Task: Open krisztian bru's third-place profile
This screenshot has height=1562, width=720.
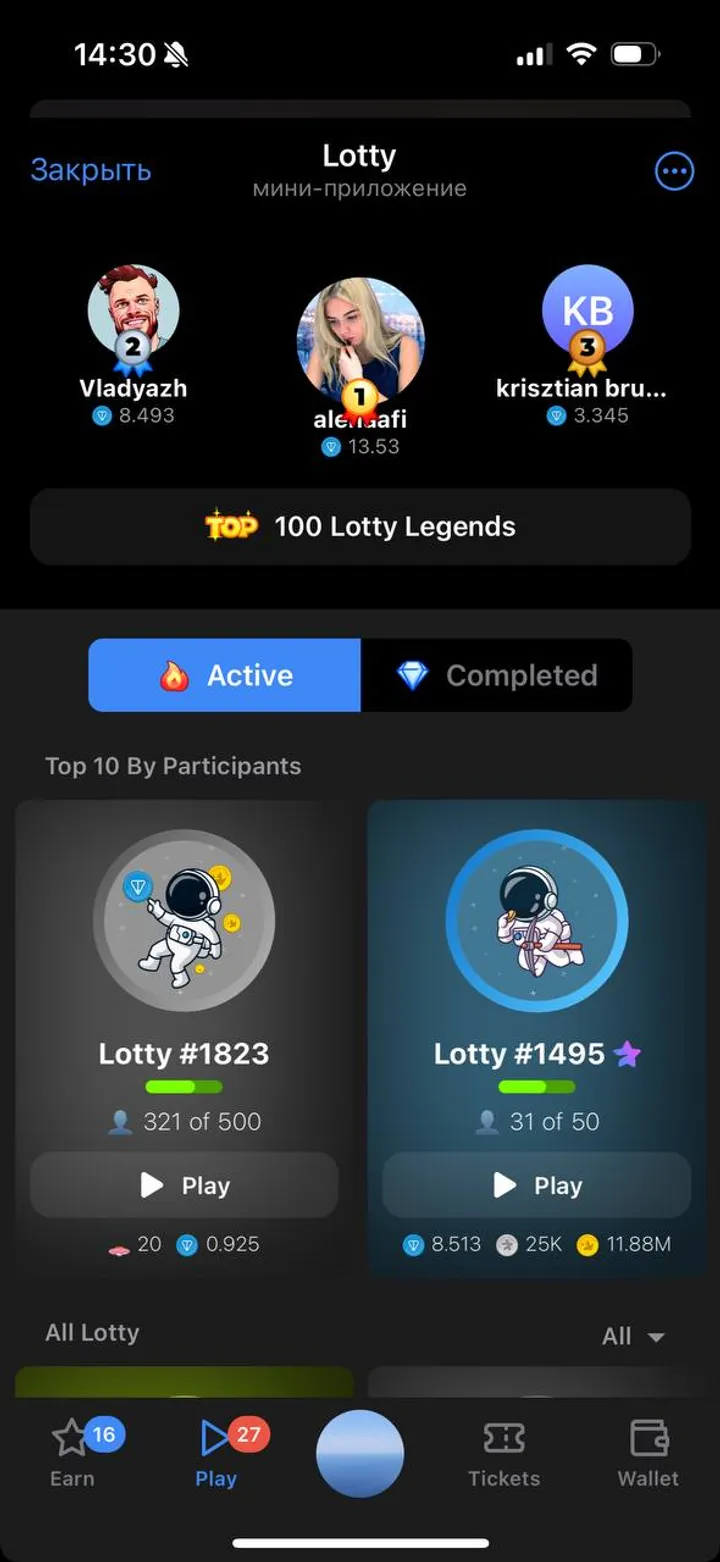Action: (588, 310)
